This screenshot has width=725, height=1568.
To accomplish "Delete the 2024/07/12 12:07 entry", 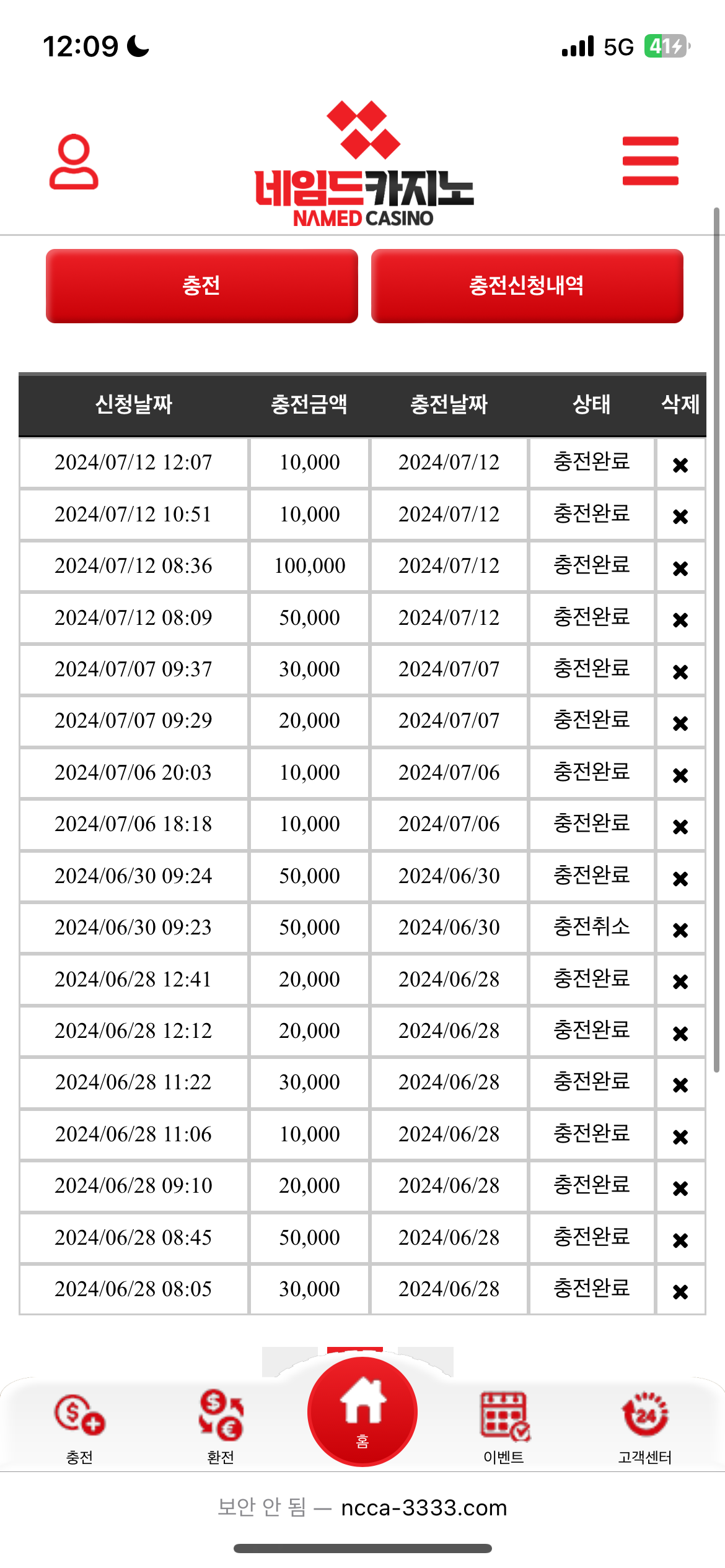I will (680, 464).
